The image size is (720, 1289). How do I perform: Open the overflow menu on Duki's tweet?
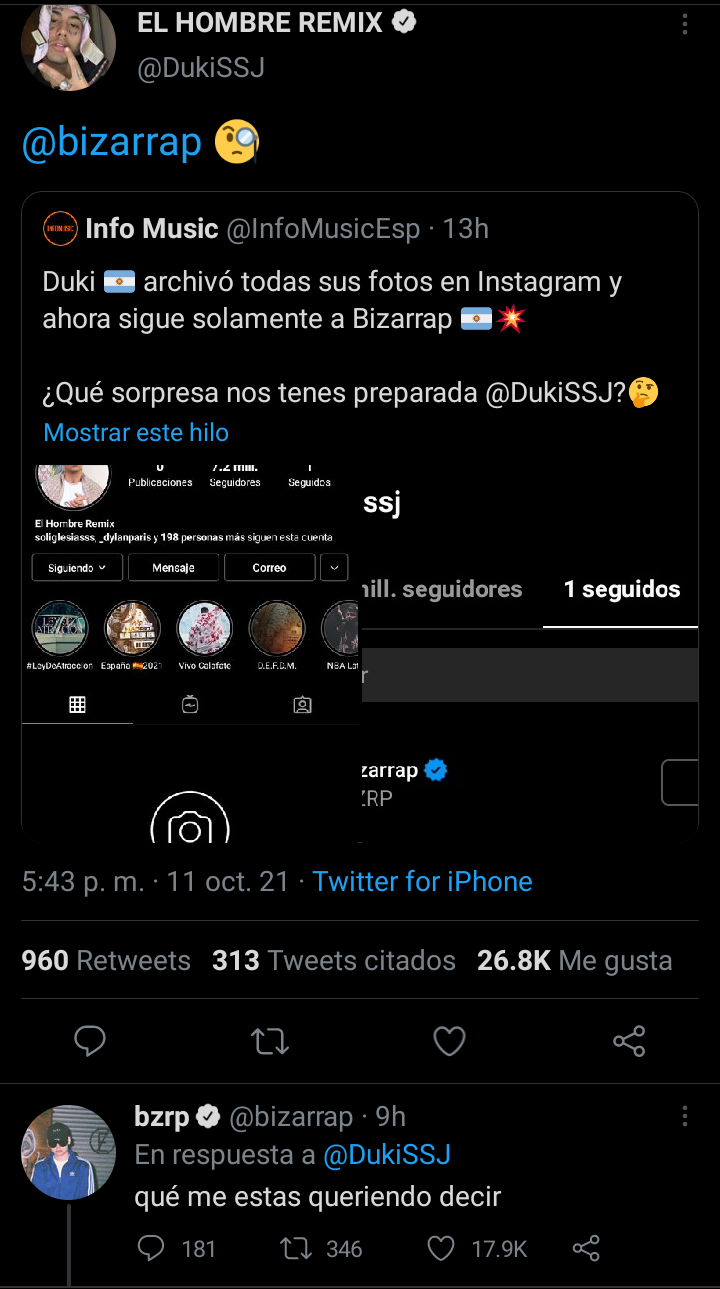coord(684,25)
